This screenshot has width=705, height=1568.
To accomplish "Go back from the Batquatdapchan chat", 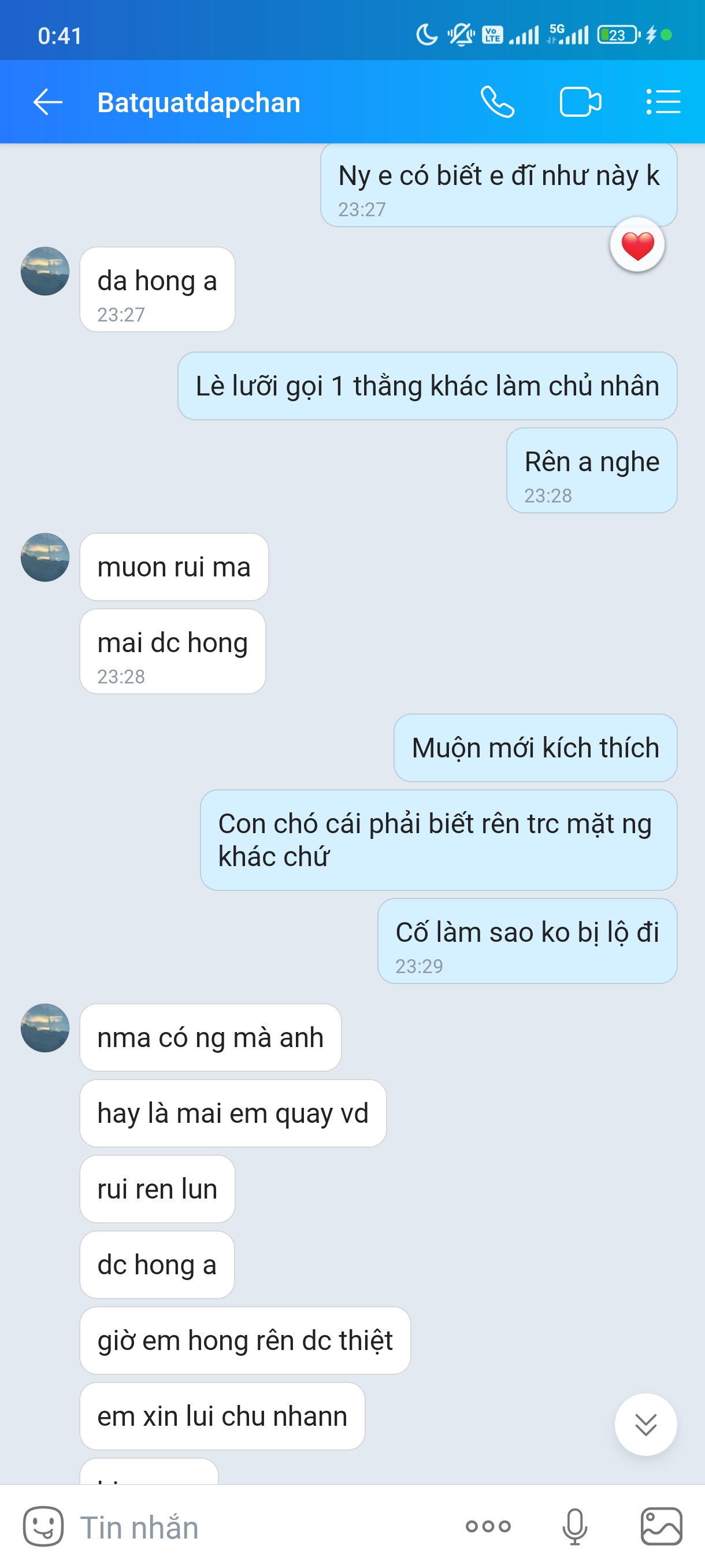I will click(47, 102).
